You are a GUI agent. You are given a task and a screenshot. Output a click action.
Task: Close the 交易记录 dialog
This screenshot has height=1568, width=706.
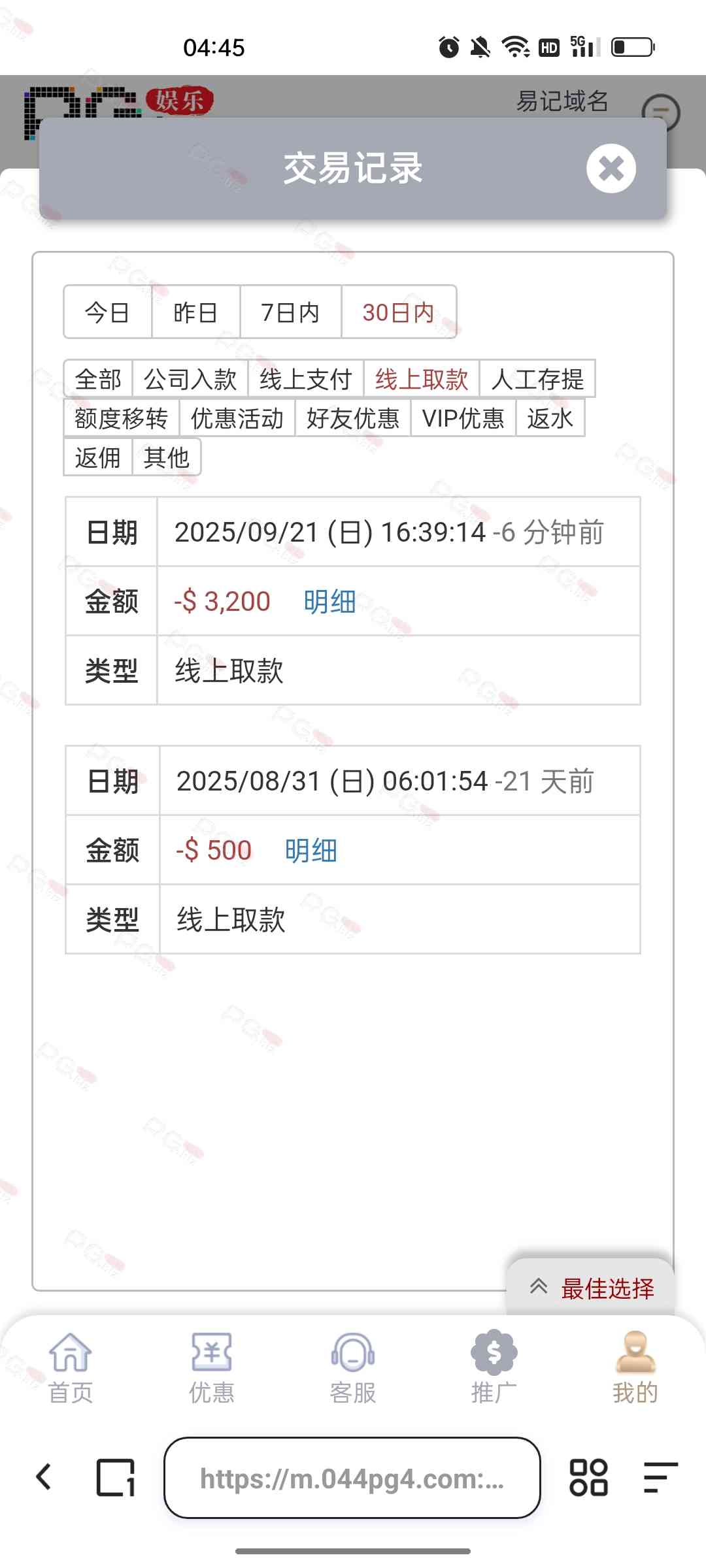click(x=611, y=169)
